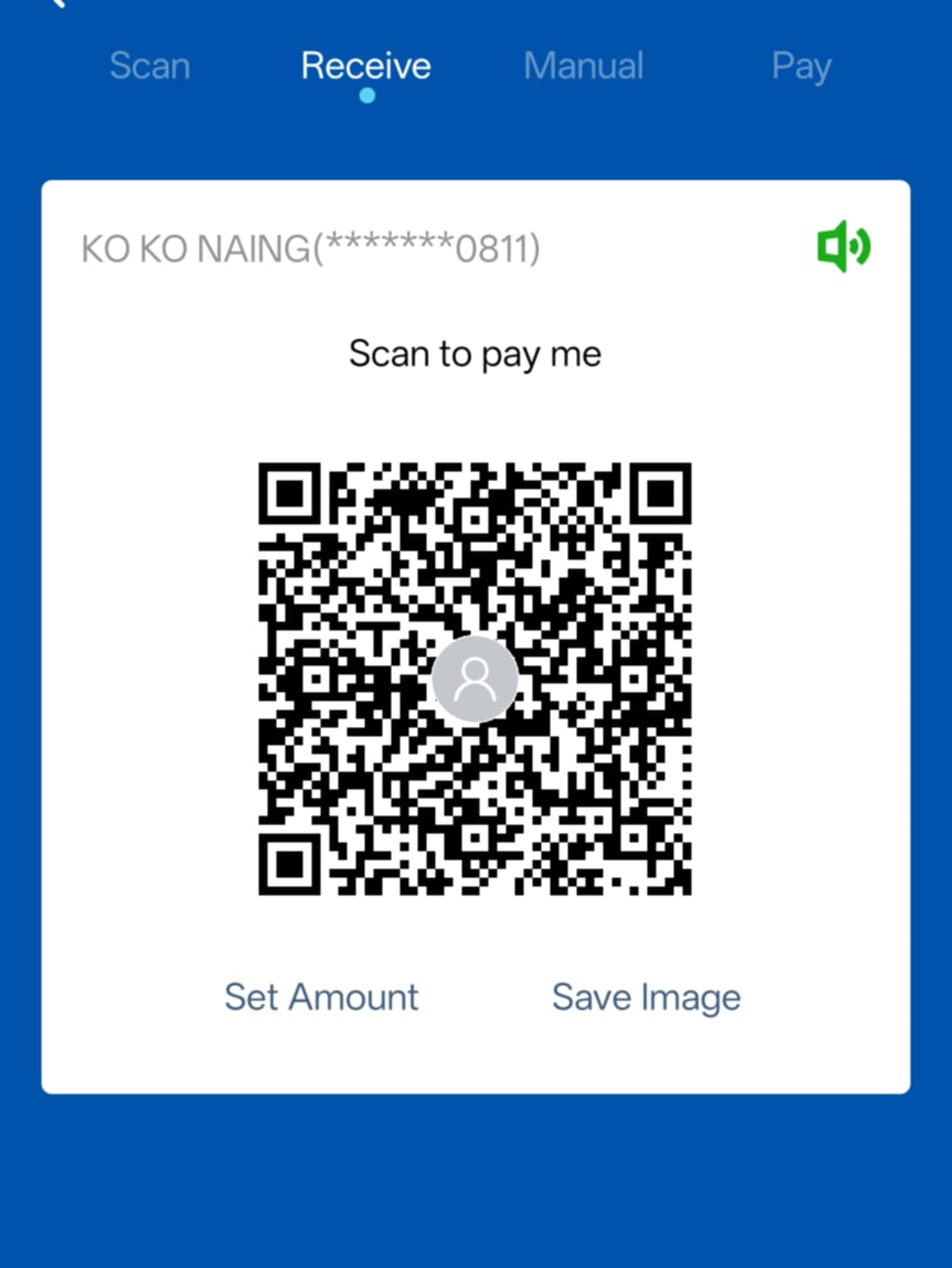Select the Receive tab
Screen dimensions: 952x1268
[366, 66]
